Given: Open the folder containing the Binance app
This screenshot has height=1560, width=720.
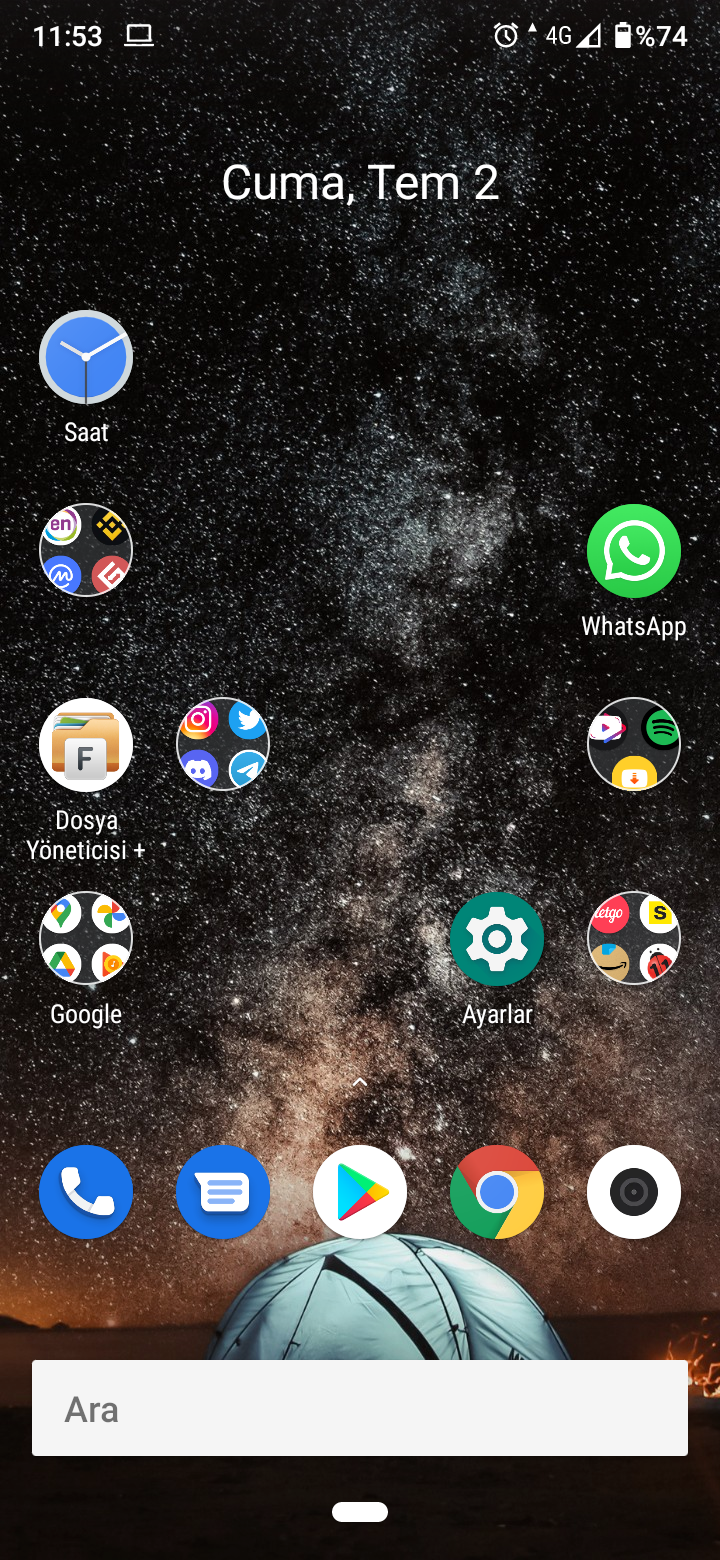Looking at the screenshot, I should (x=86, y=550).
